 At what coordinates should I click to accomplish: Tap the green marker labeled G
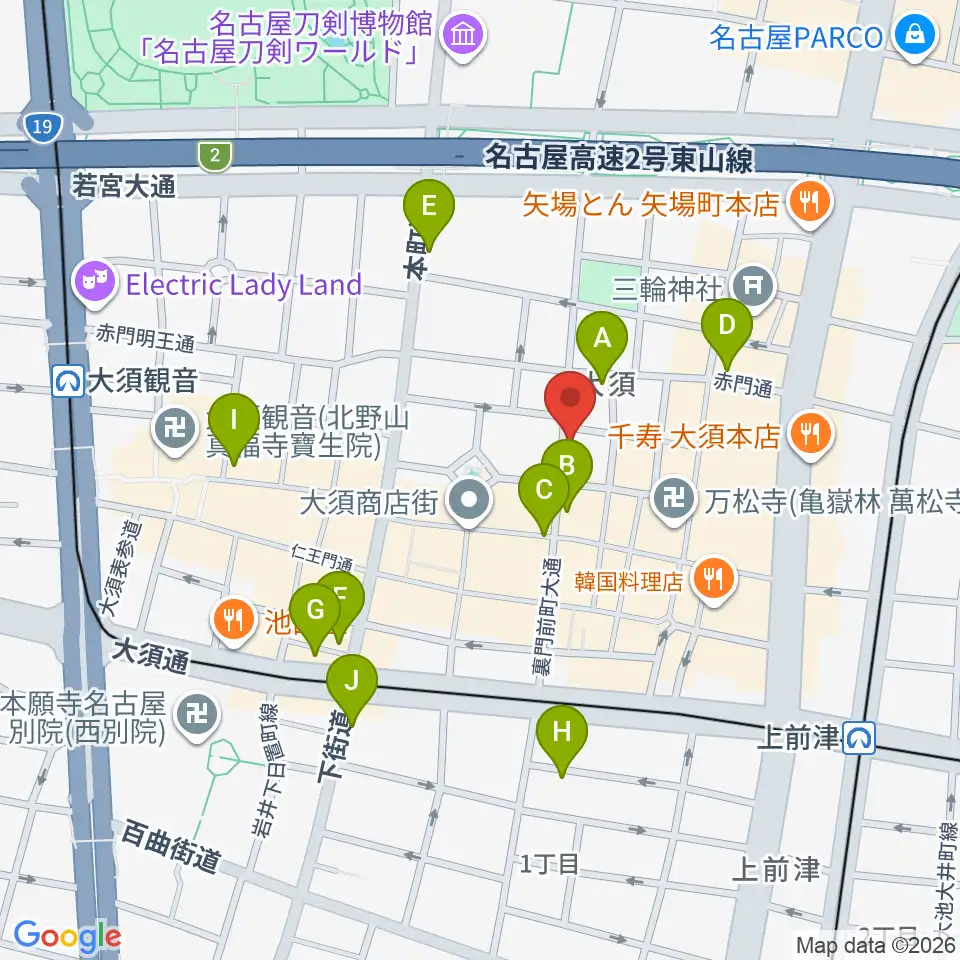point(315,614)
